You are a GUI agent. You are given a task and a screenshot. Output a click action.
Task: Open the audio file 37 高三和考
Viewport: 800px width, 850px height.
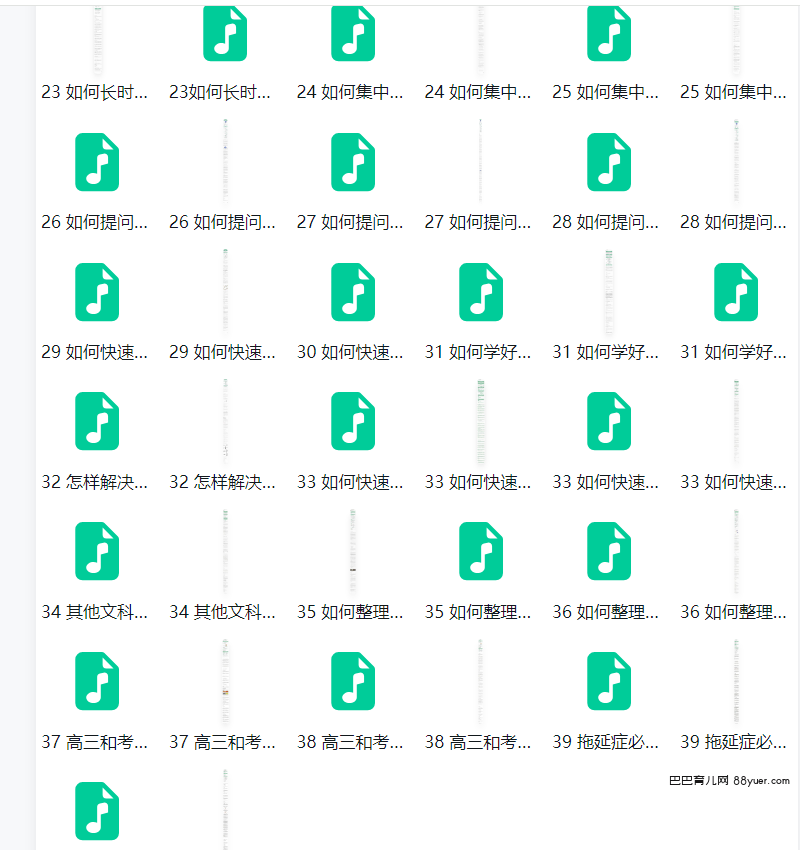coord(97,681)
